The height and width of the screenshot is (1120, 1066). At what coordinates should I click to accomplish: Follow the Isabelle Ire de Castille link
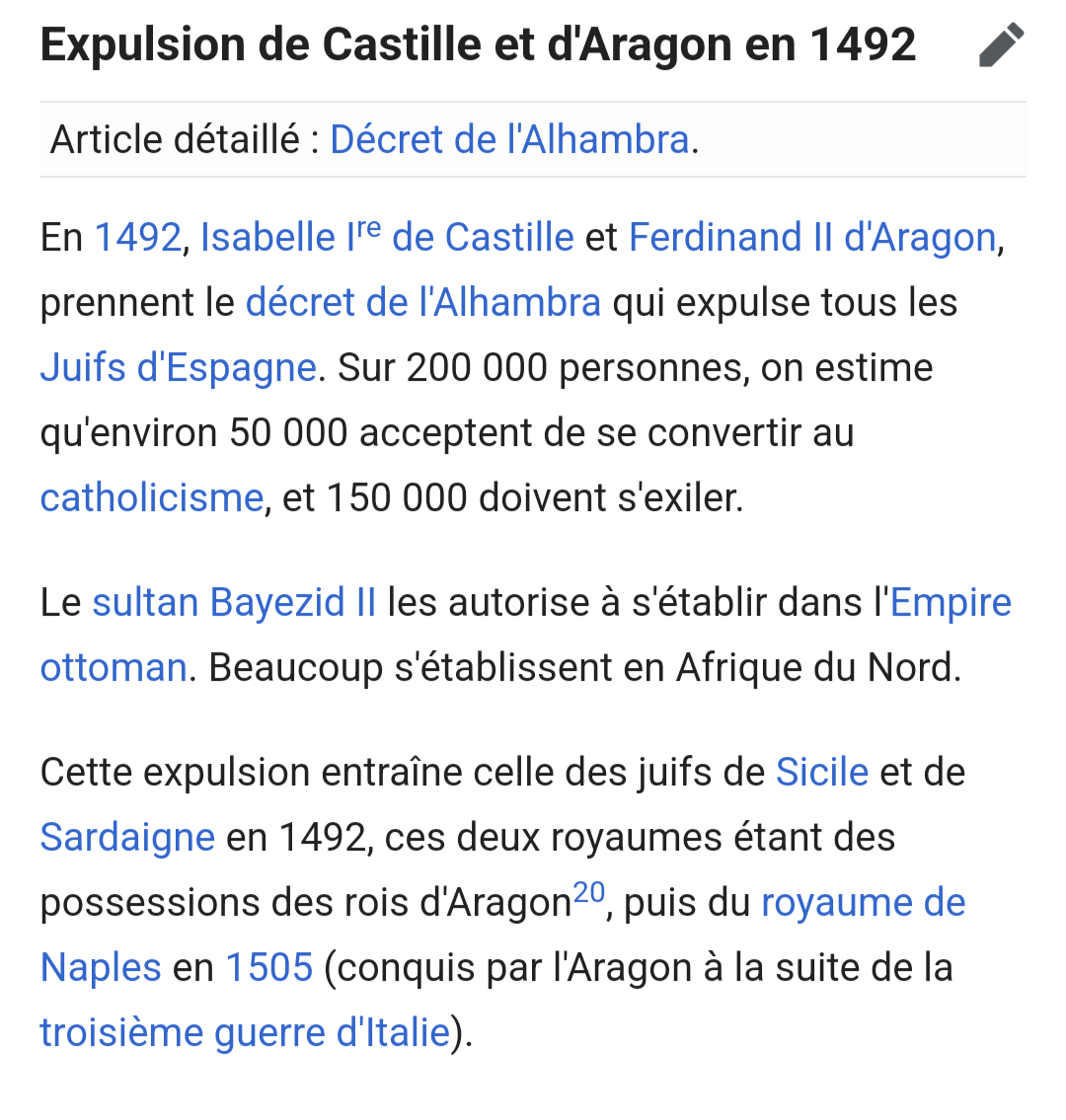(x=387, y=238)
